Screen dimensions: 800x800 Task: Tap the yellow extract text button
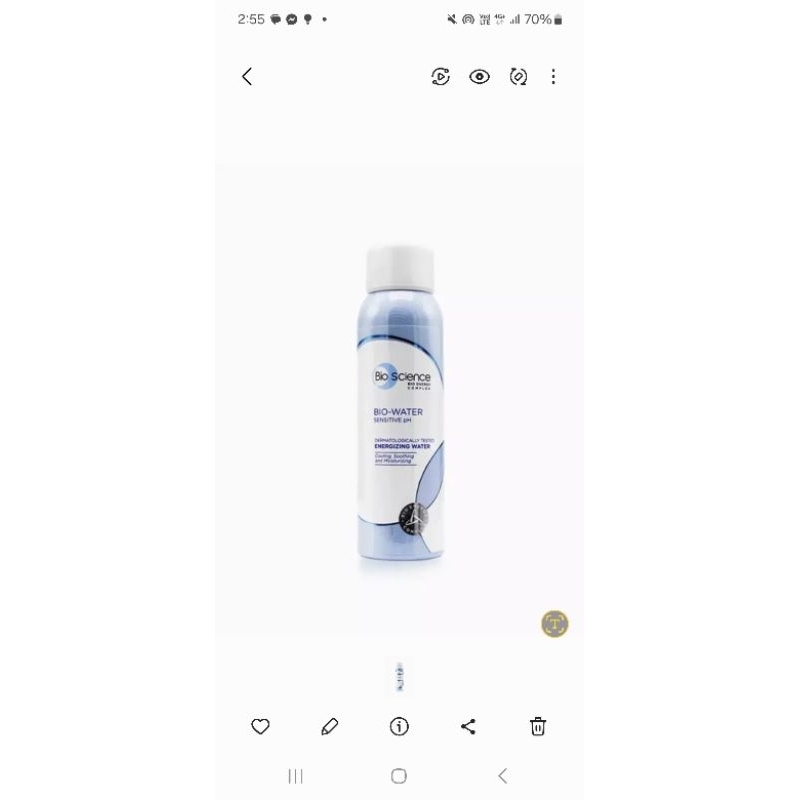555,623
